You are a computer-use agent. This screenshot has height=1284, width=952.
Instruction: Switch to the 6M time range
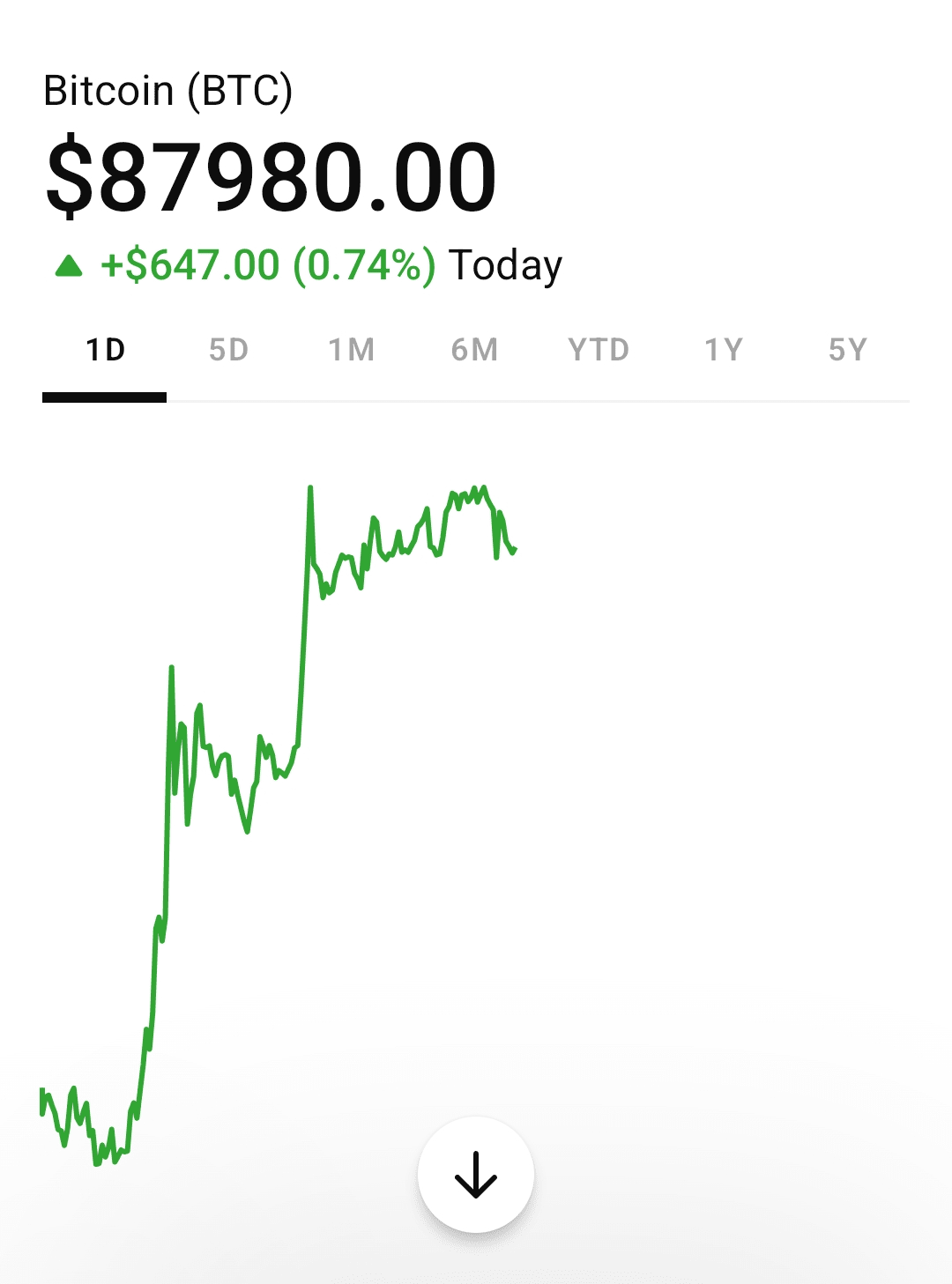(x=474, y=351)
